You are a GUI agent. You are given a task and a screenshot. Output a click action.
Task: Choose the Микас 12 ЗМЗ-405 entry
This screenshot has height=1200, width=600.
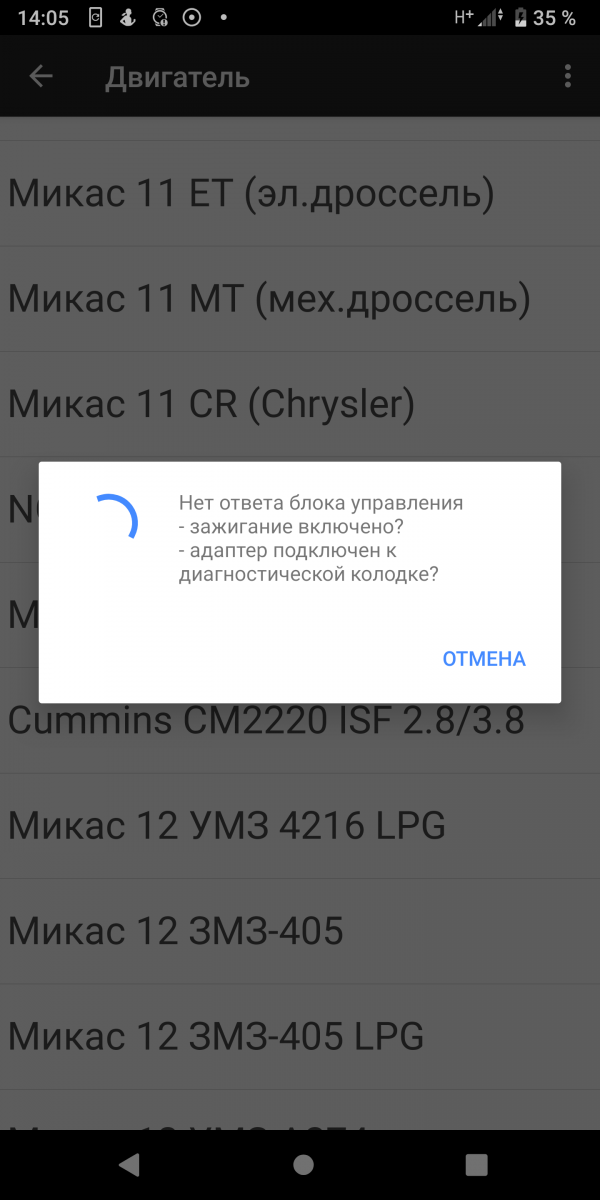pos(300,931)
